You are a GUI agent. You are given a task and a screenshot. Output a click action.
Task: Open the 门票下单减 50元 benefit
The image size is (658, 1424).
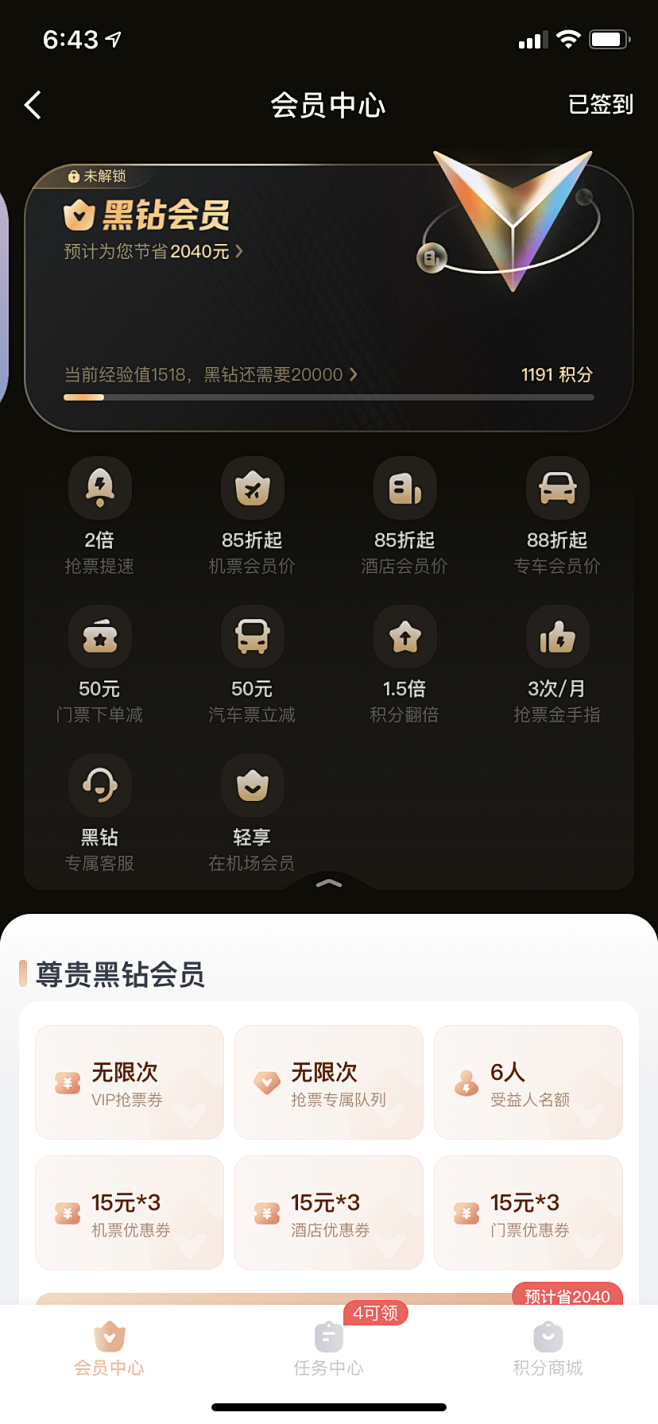(99, 665)
